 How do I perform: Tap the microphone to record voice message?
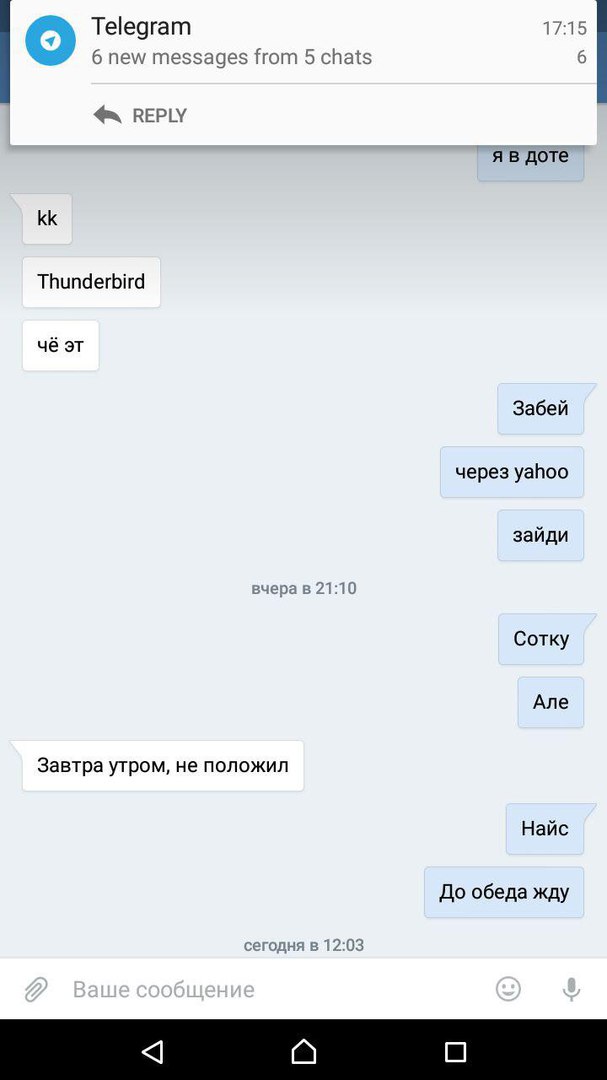pyautogui.click(x=571, y=989)
